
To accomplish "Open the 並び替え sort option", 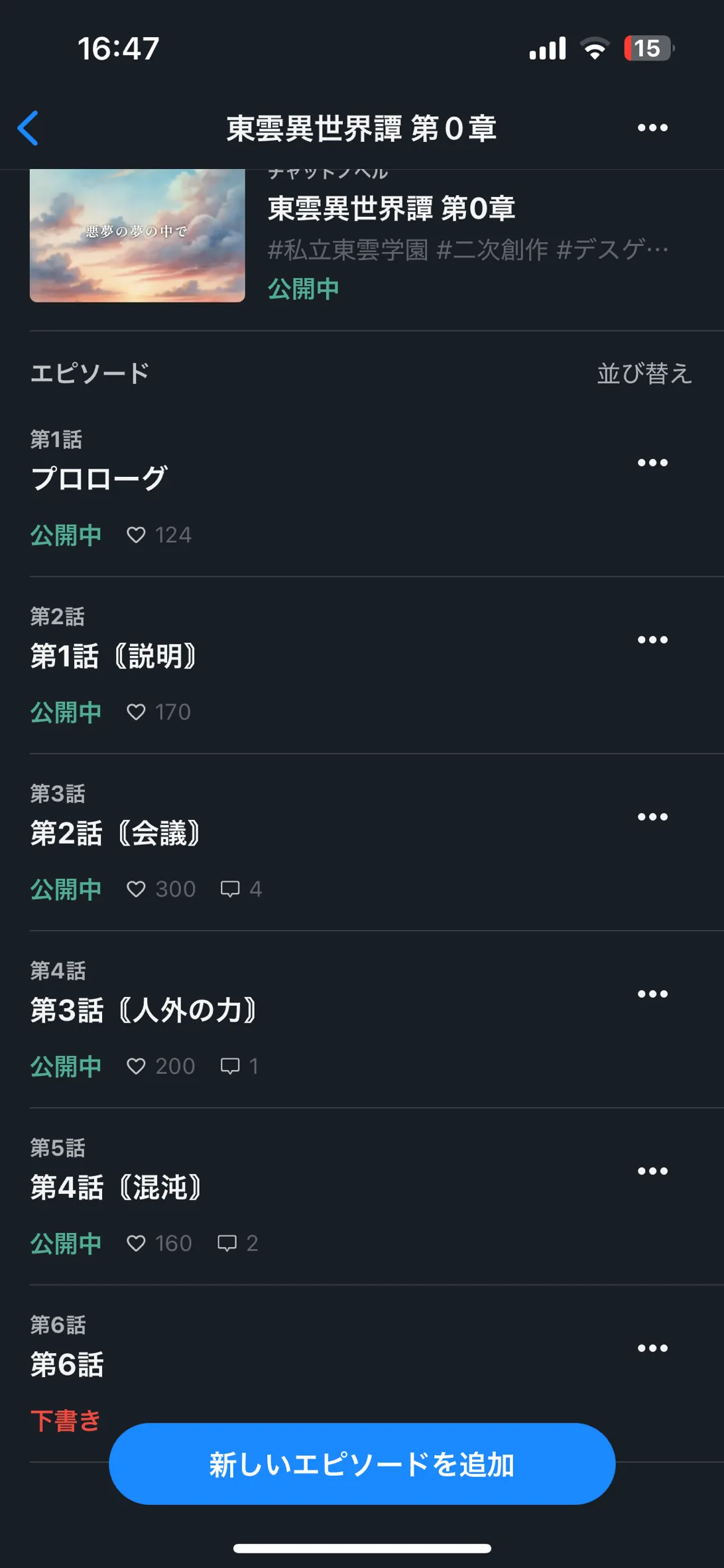I will (x=644, y=373).
